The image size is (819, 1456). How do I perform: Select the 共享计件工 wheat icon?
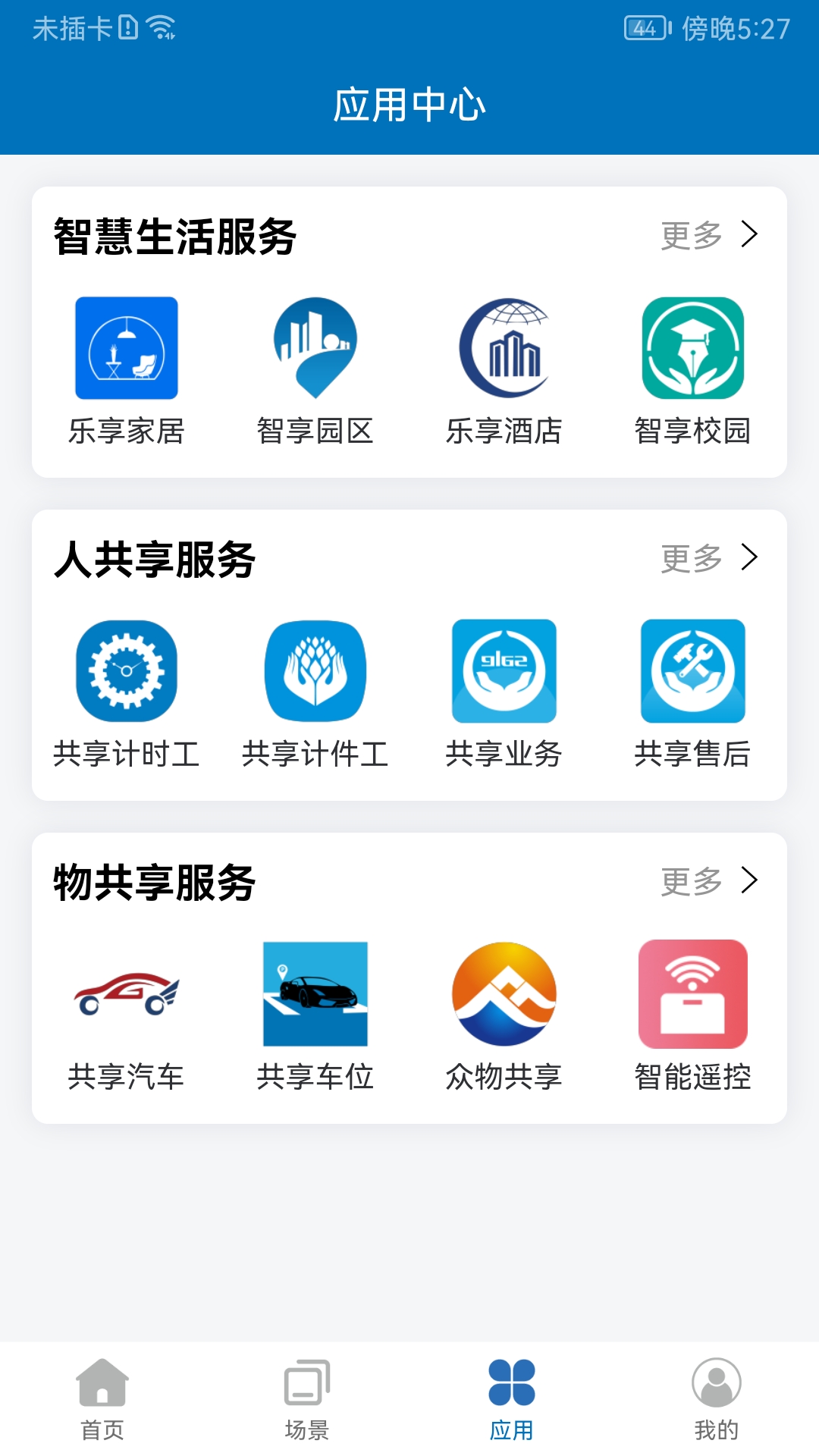click(314, 671)
